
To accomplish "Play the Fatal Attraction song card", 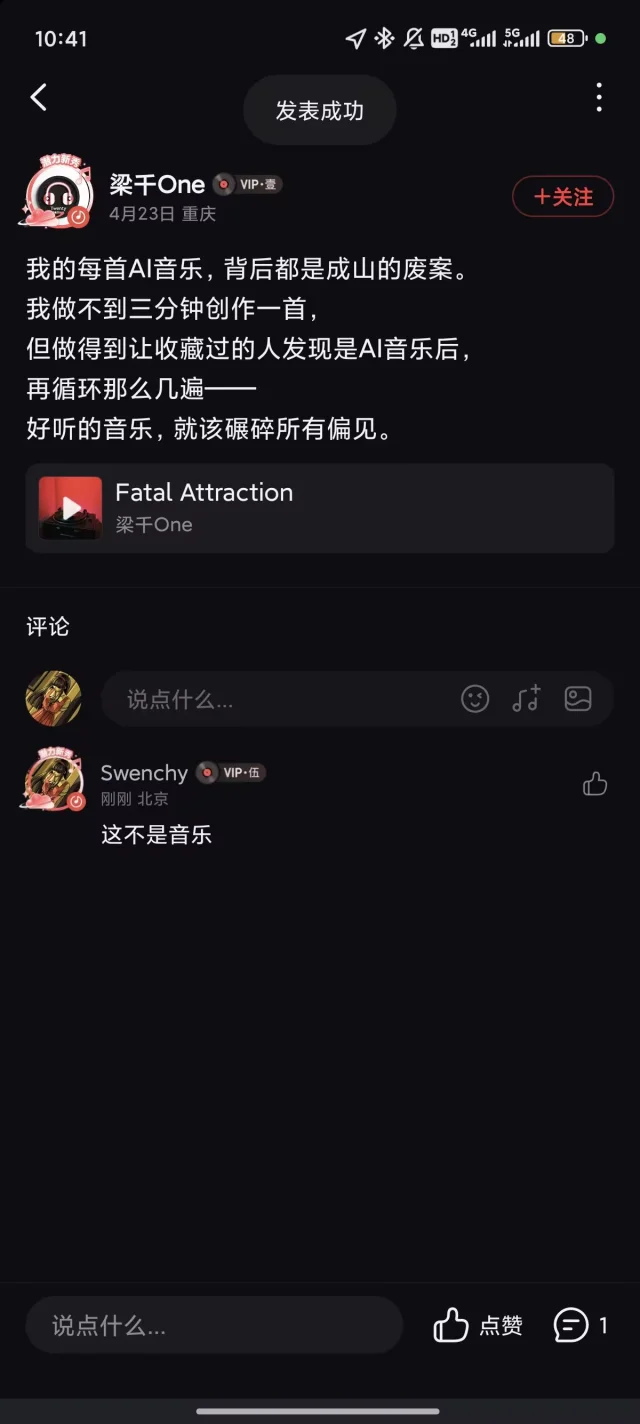I will click(320, 508).
